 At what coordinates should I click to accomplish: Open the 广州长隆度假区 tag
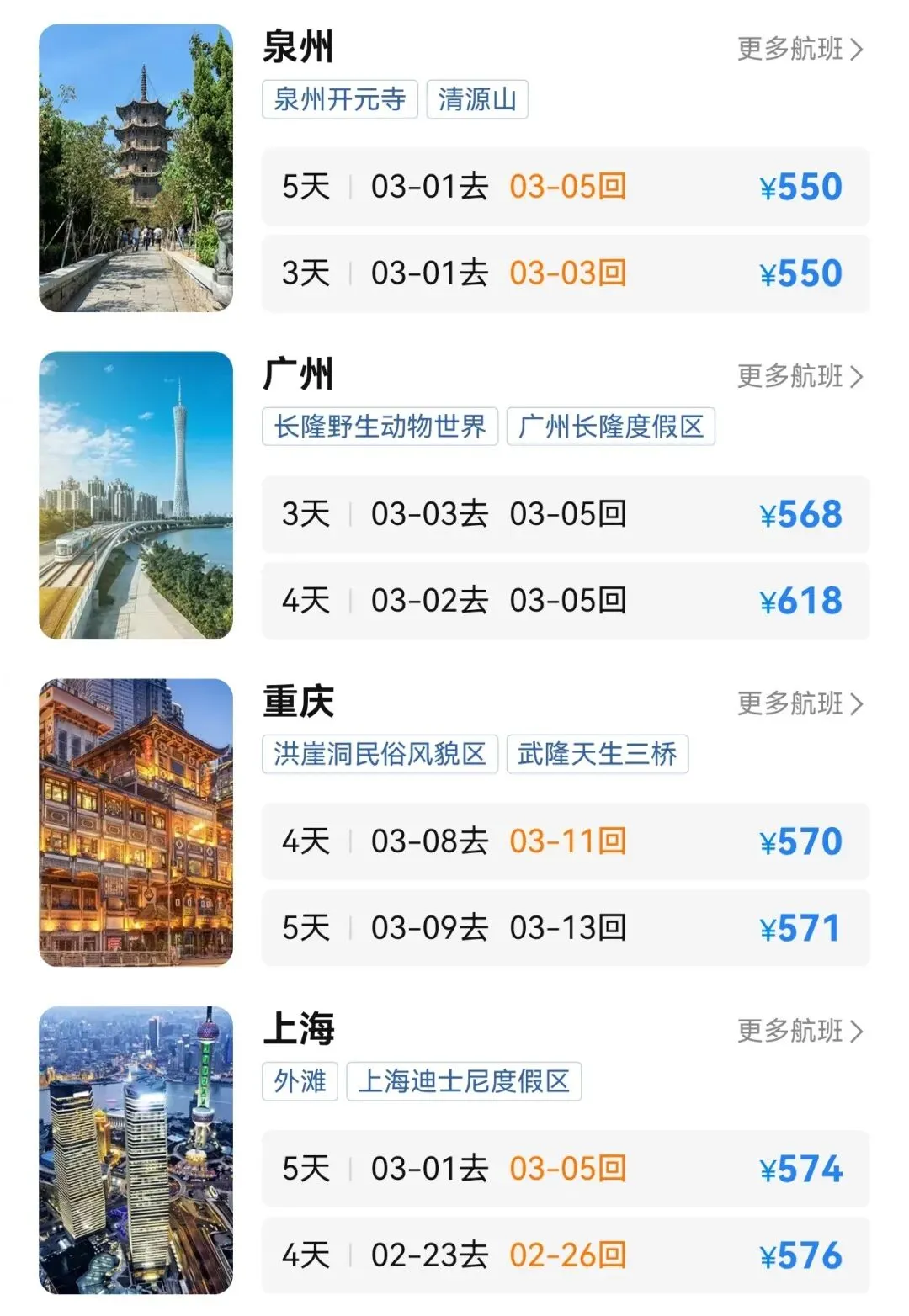[610, 427]
